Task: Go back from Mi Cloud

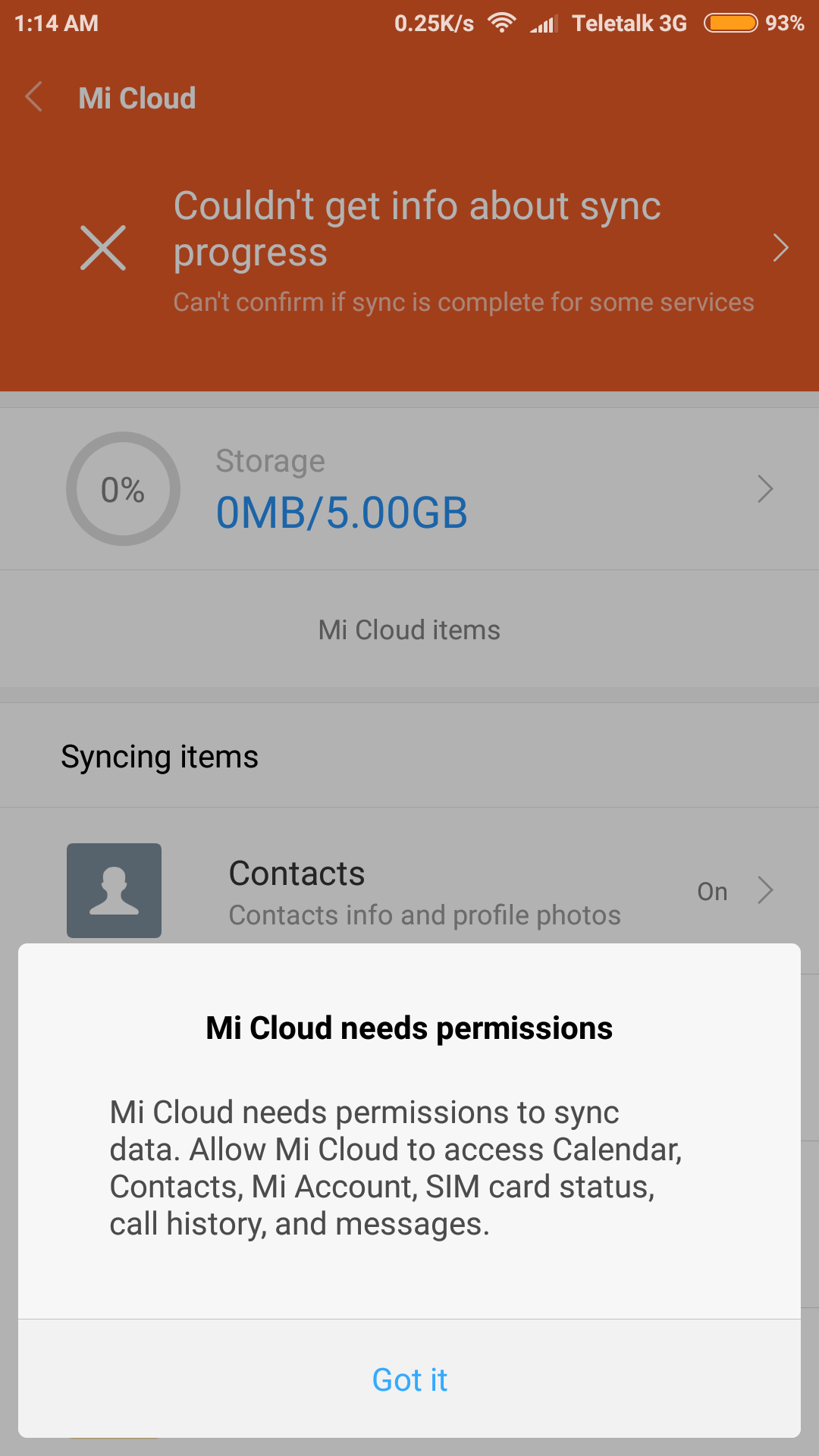Action: click(x=34, y=98)
